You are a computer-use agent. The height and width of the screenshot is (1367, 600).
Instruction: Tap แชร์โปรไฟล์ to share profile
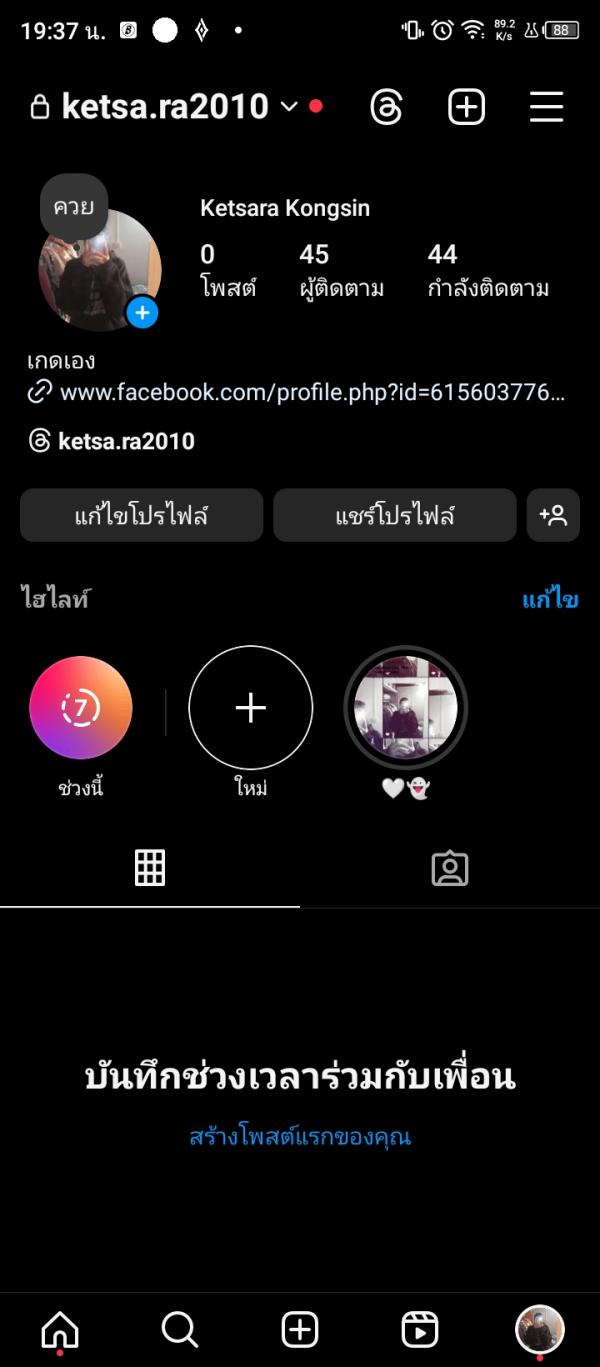(x=395, y=515)
